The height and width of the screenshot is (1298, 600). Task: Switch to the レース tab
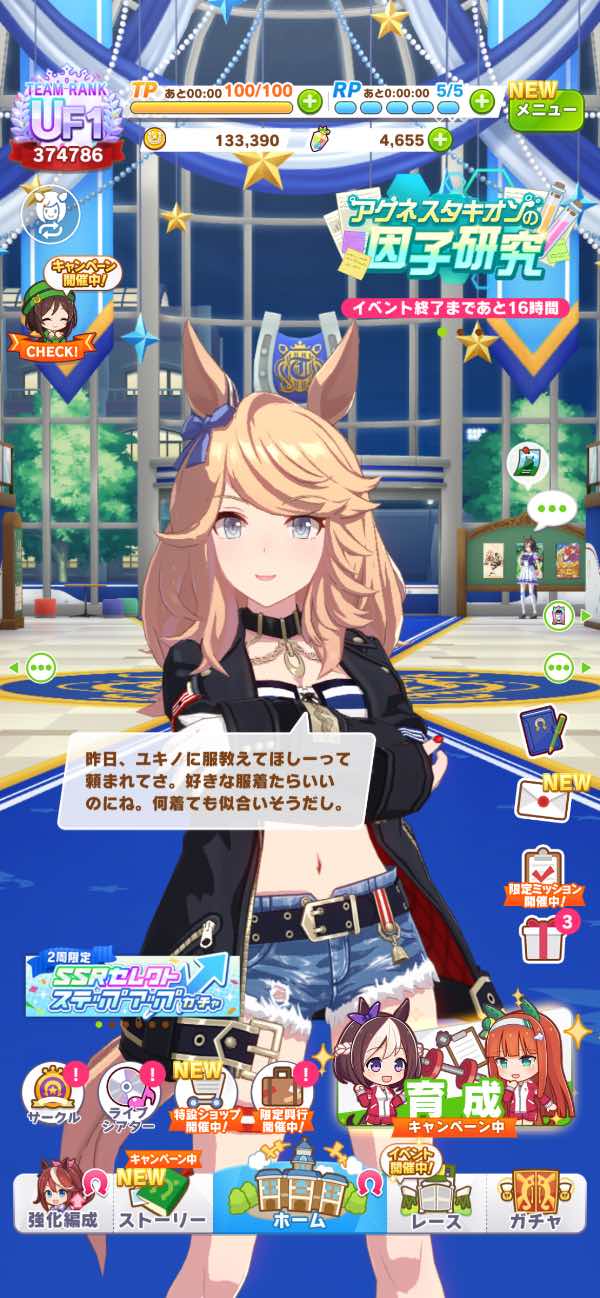pyautogui.click(x=437, y=1201)
